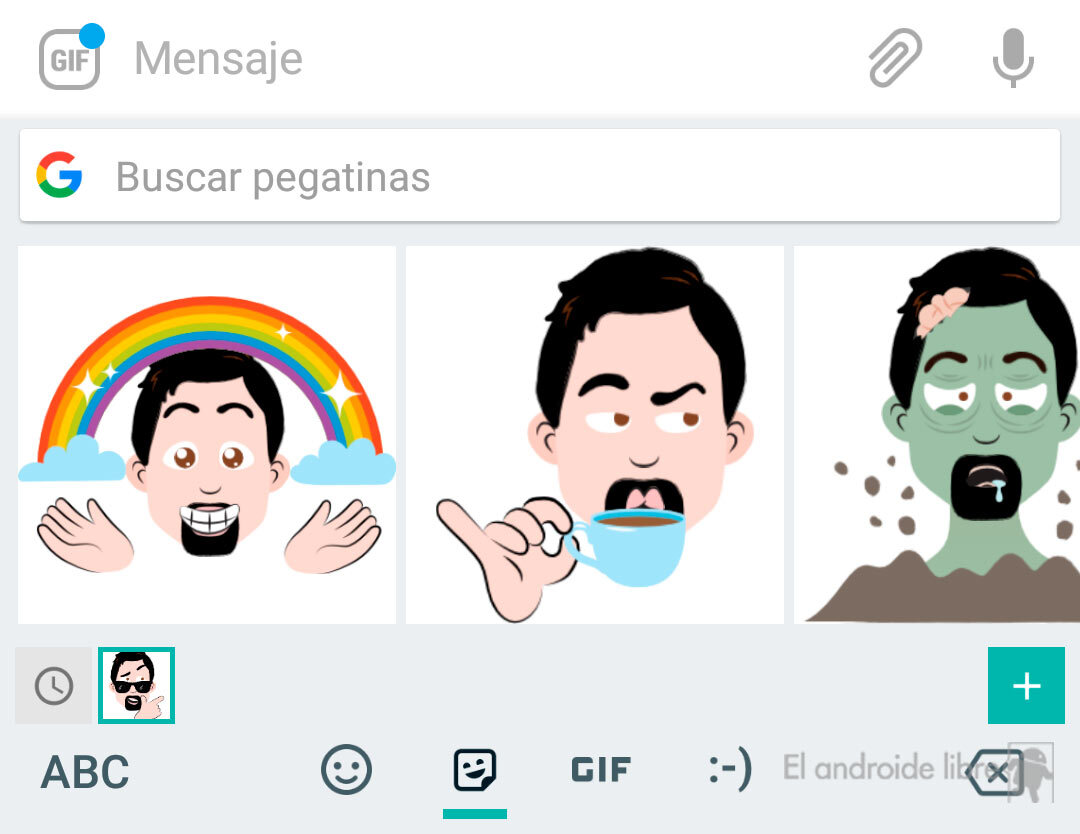Open the text emoticons tab
Screen dimensions: 1080x834
point(729,771)
